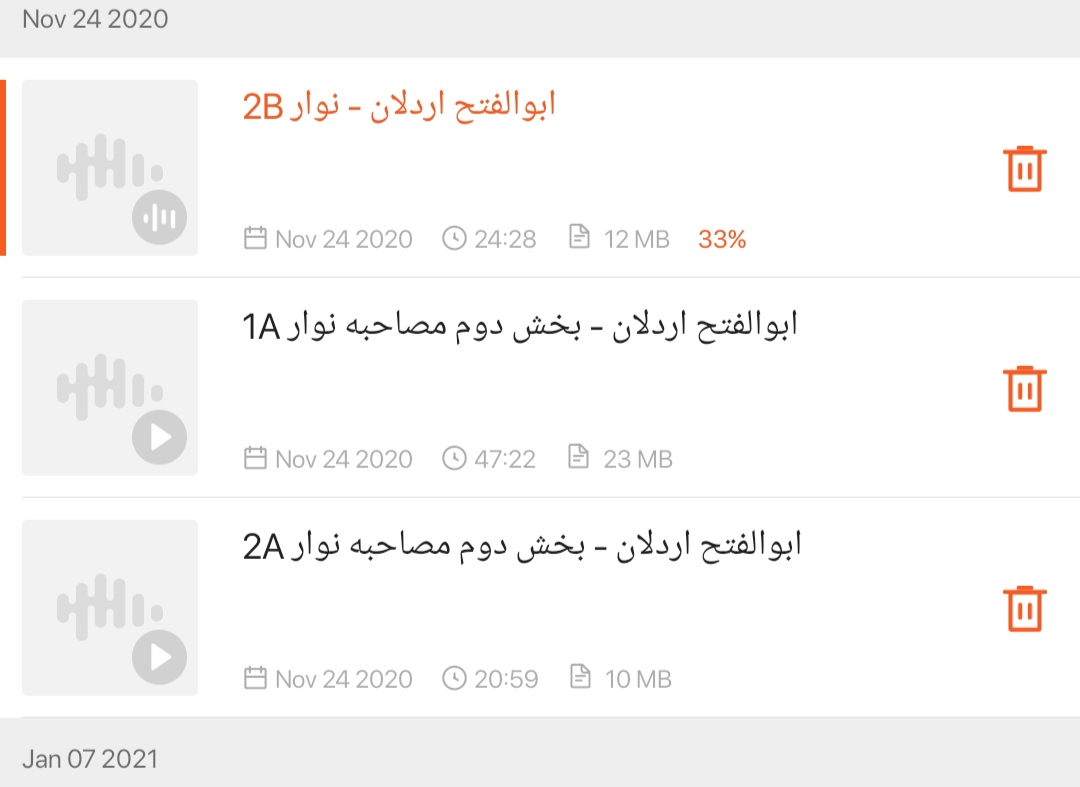Delete the 2A recording
Viewport: 1080px width, 787px height.
1024,608
